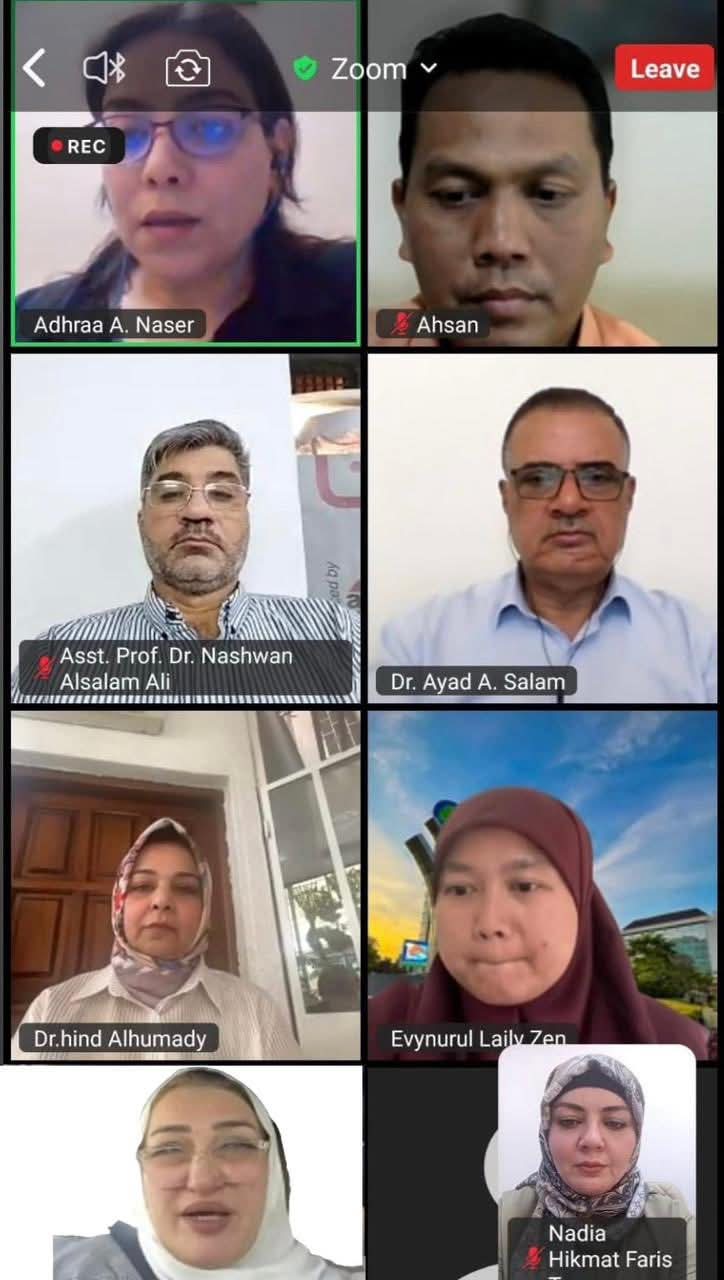
Task: Leave the meeting
Action: pyautogui.click(x=664, y=69)
